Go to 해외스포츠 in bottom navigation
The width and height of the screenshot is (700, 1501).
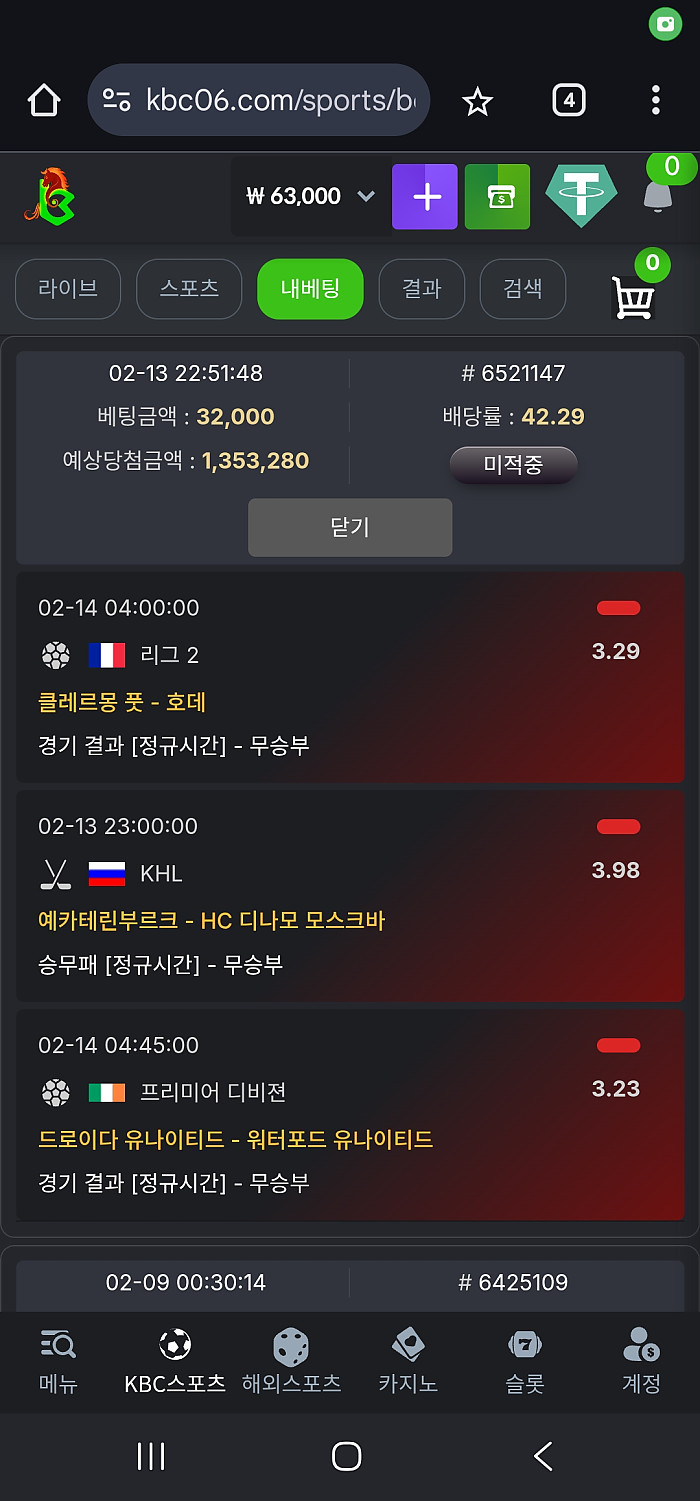[x=291, y=1362]
